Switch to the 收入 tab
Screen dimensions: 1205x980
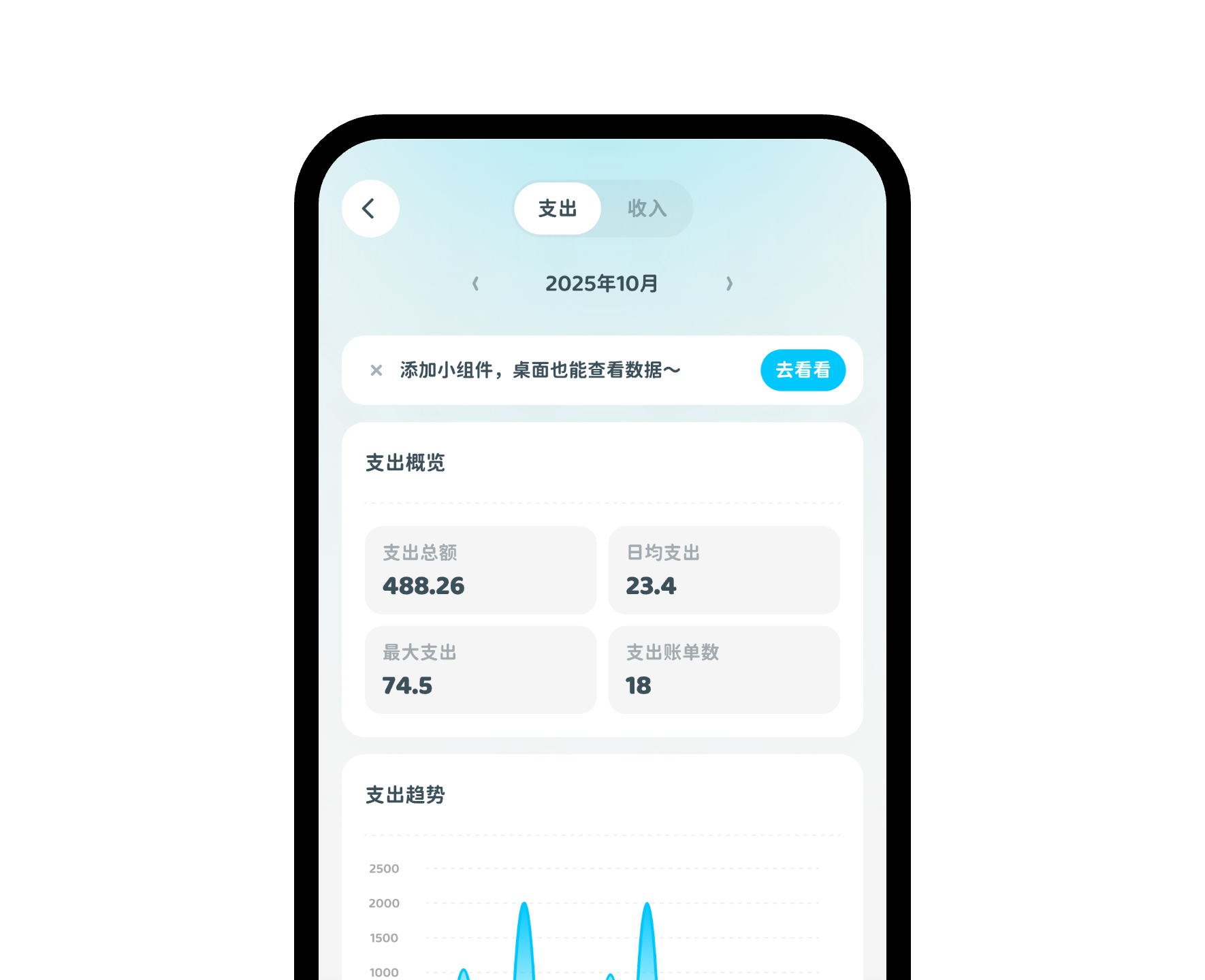[647, 208]
